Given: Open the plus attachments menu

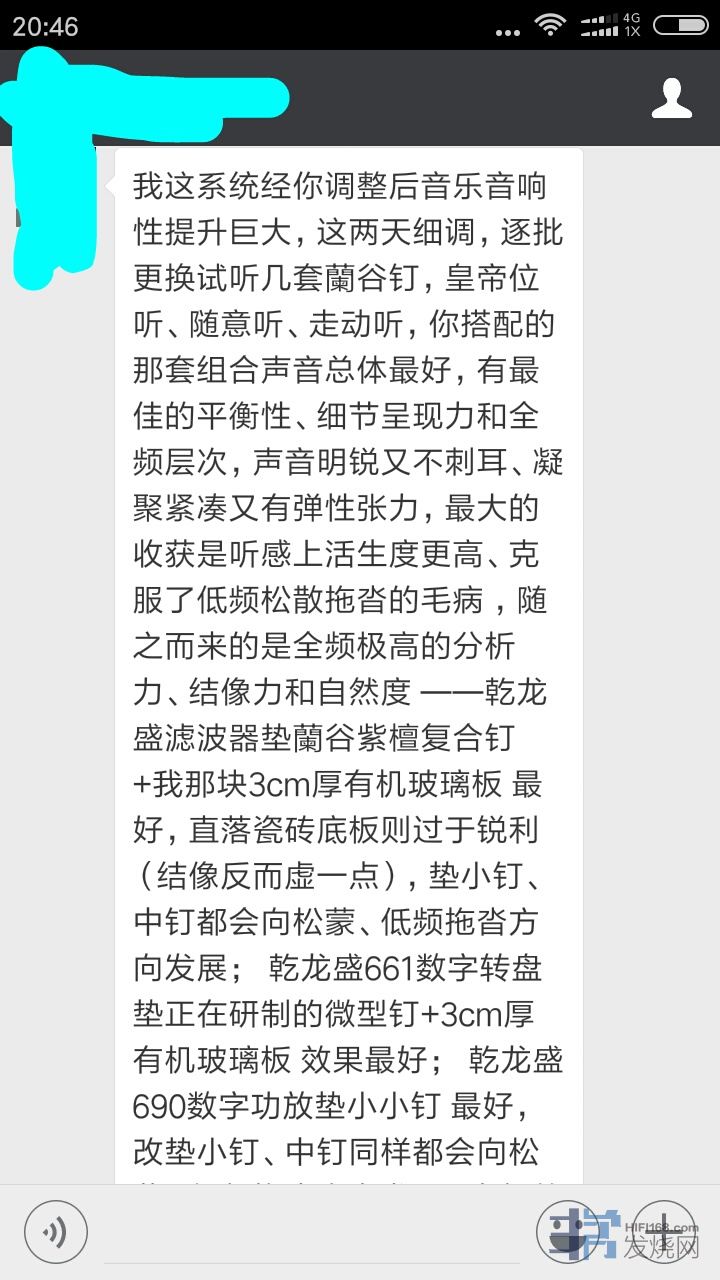Looking at the screenshot, I should coord(664,1230).
